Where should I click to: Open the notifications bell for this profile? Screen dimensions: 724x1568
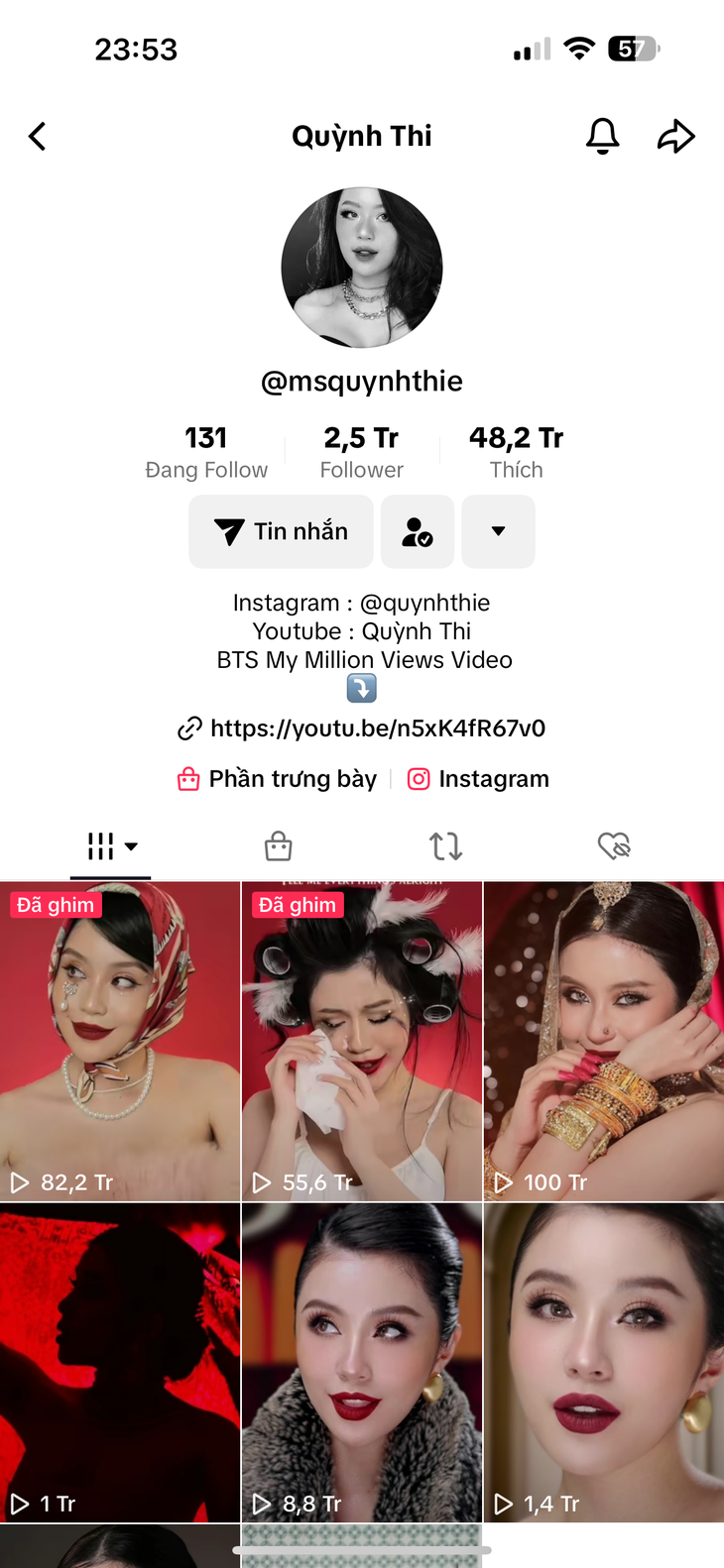pyautogui.click(x=602, y=137)
